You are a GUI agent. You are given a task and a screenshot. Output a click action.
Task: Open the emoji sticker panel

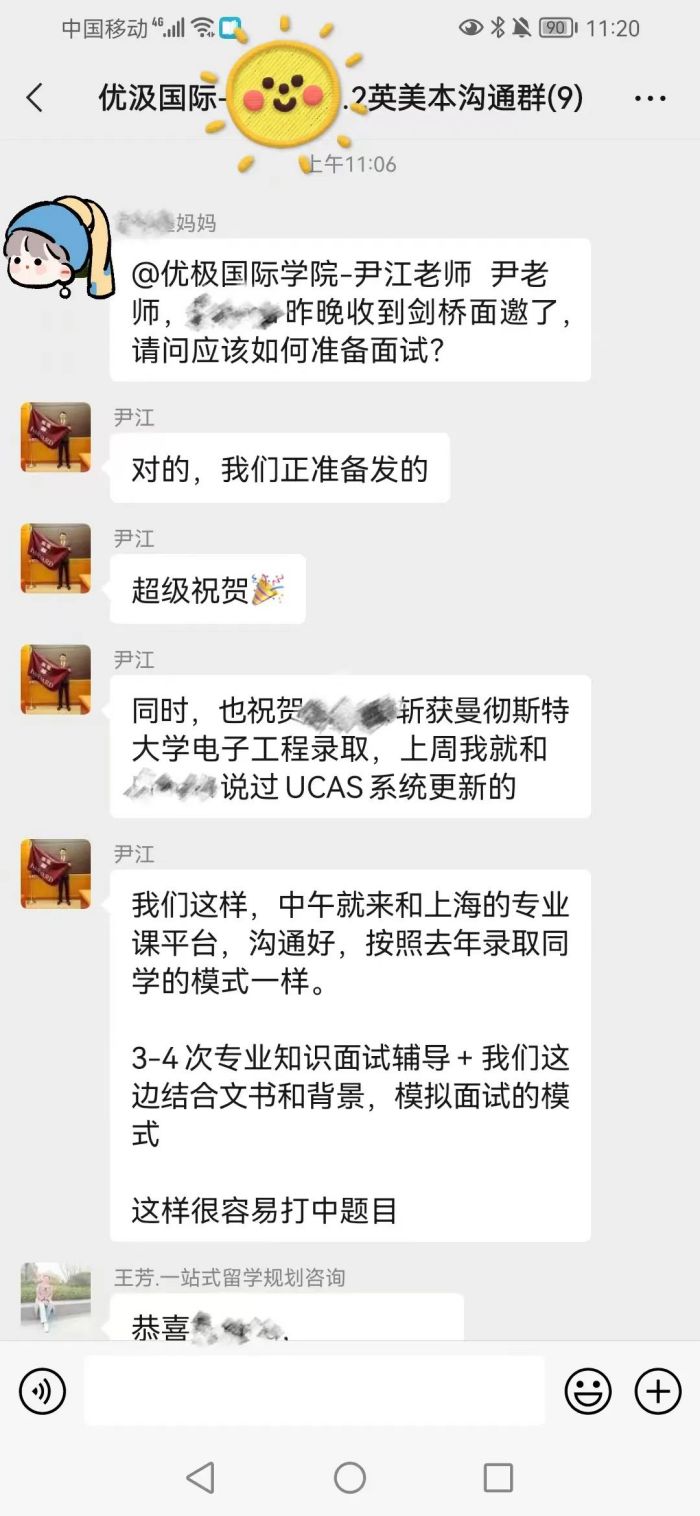[588, 1391]
